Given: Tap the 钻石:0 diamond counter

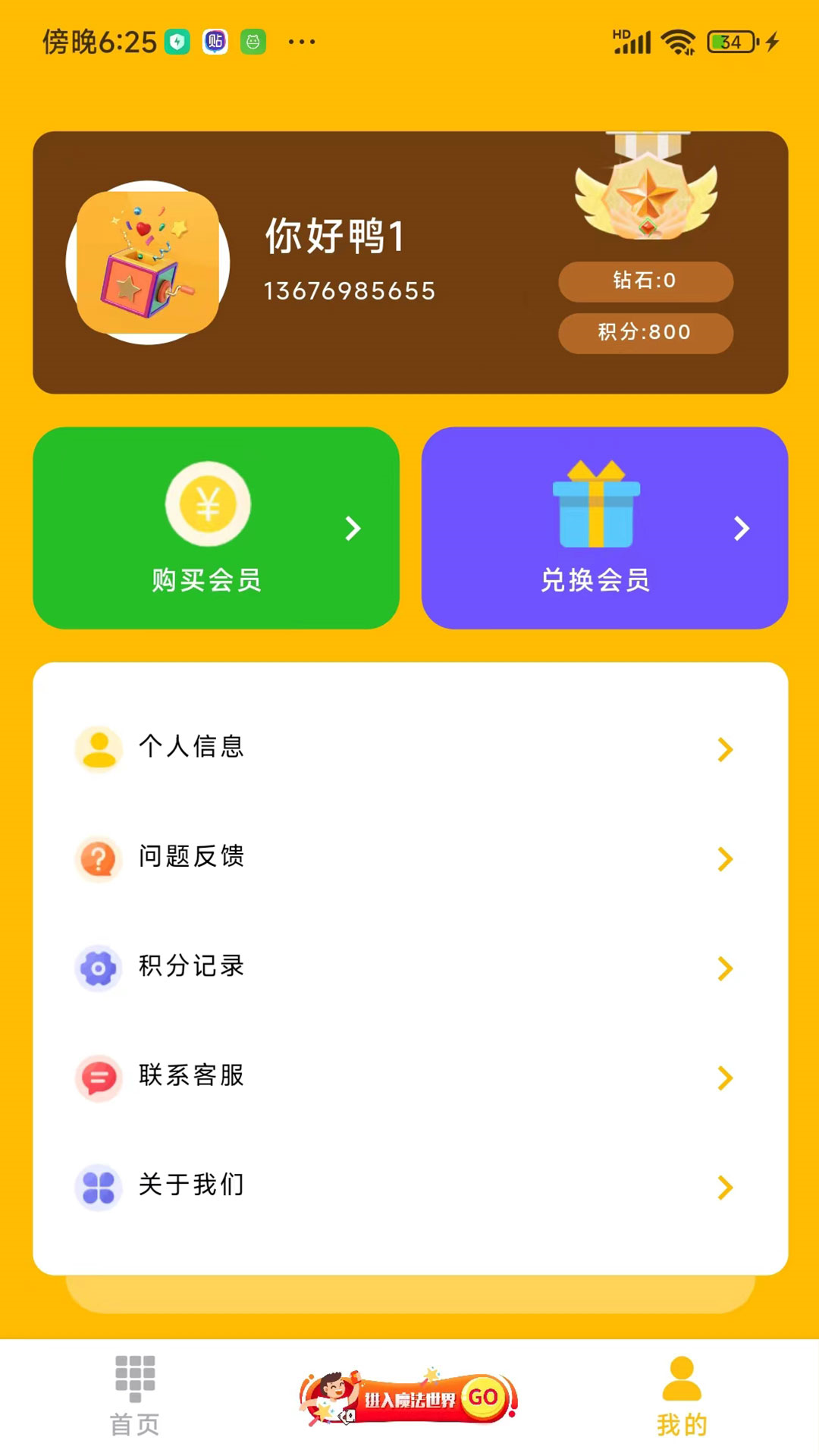Looking at the screenshot, I should point(645,281).
